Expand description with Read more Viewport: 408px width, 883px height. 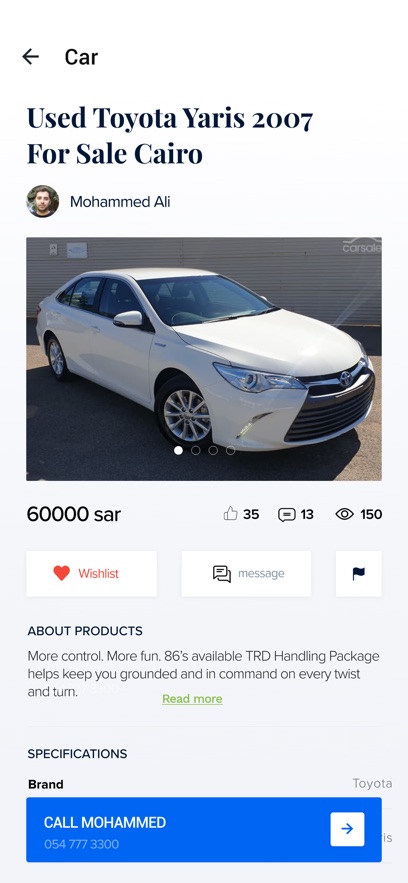[x=192, y=699]
